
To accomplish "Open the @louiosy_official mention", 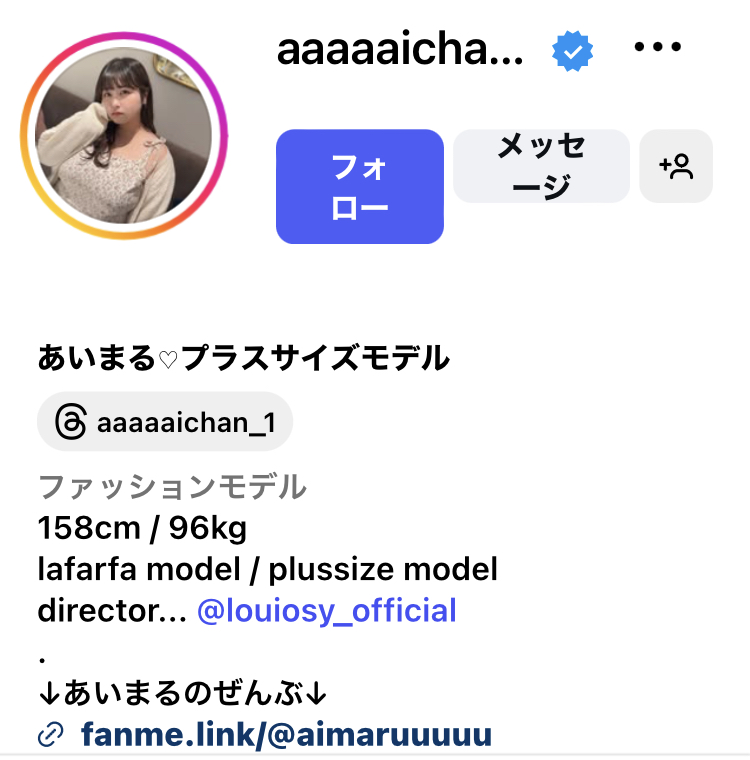I will coord(326,610).
